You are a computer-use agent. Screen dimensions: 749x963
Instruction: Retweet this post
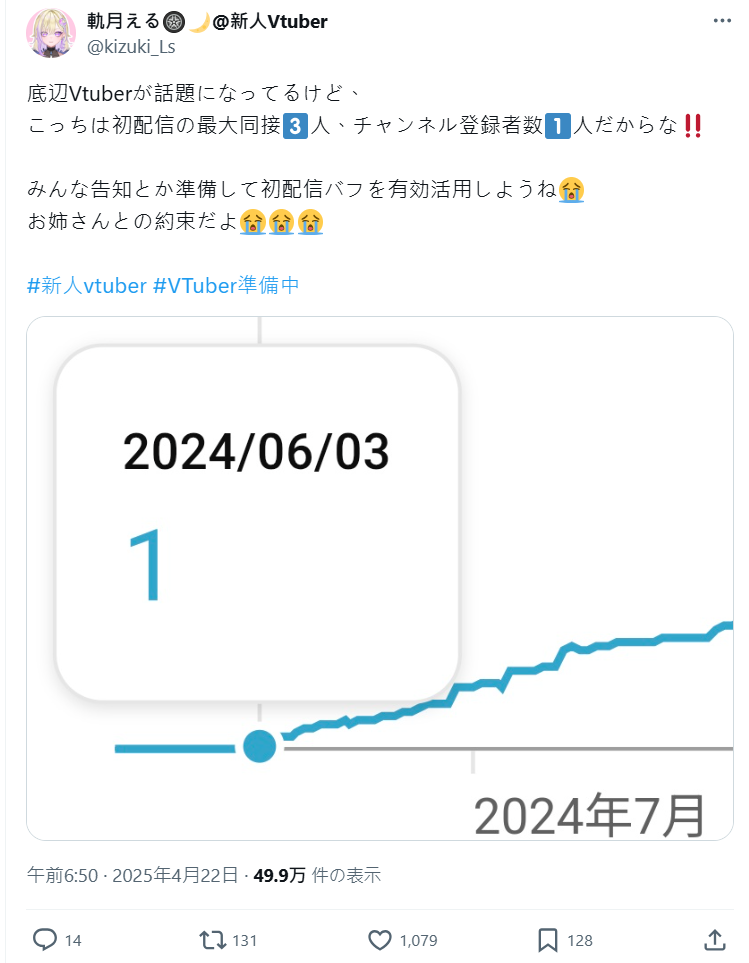click(212, 939)
